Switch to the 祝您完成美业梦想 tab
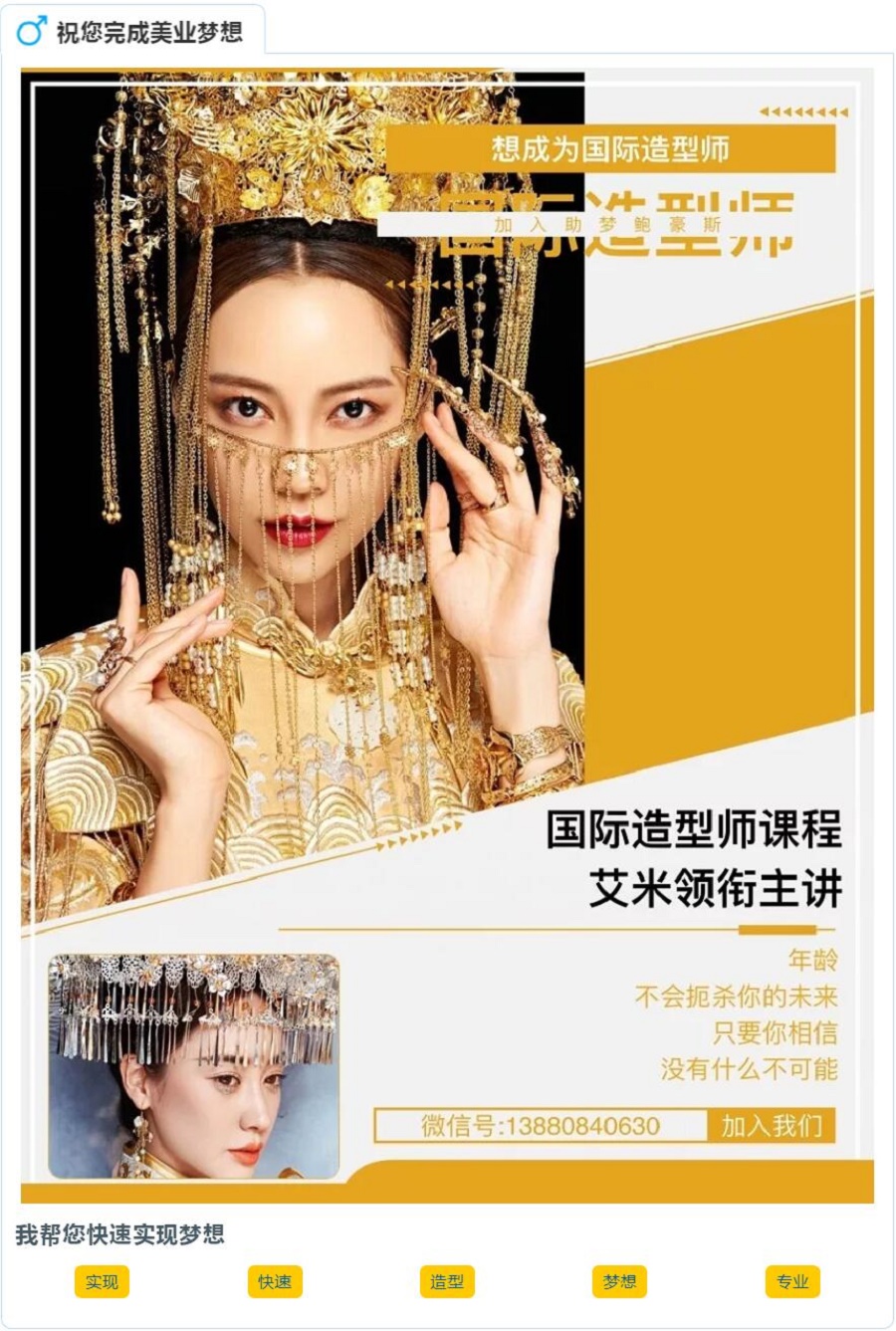This screenshot has height=1331, width=896. pos(133,32)
